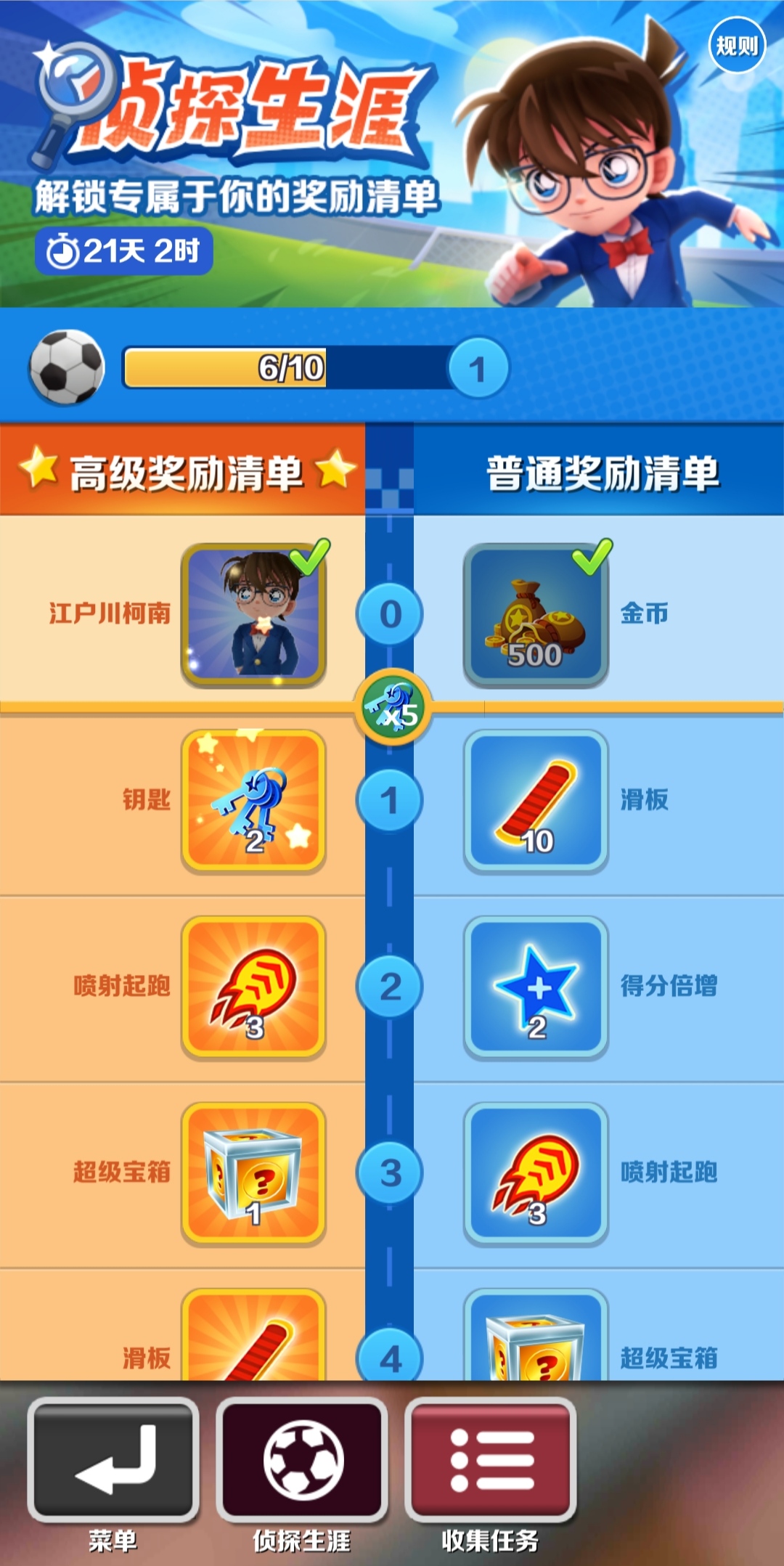This screenshot has height=1566, width=784.
Task: Open 收集任务 collection tasks
Action: click(x=490, y=1459)
